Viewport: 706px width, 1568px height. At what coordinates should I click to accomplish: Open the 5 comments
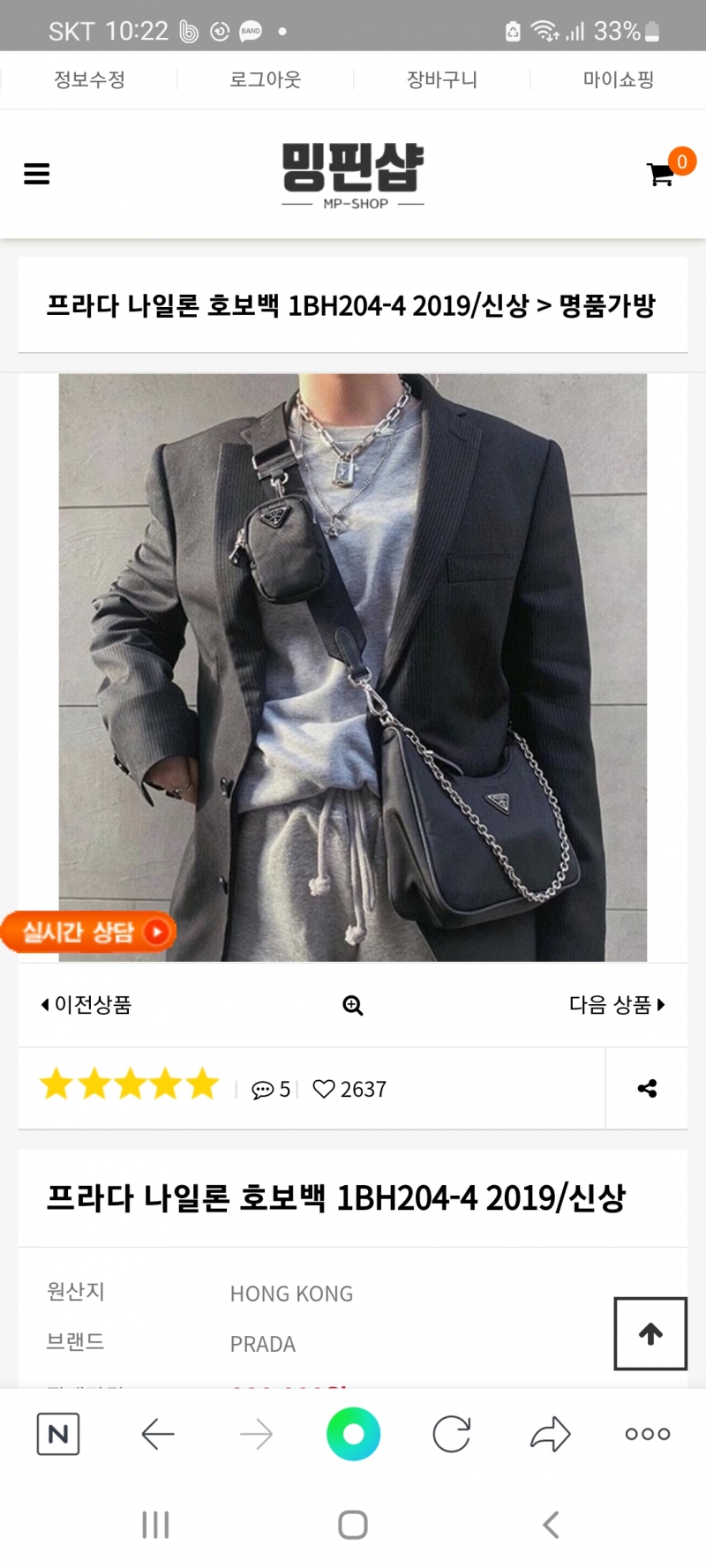pos(270,1090)
